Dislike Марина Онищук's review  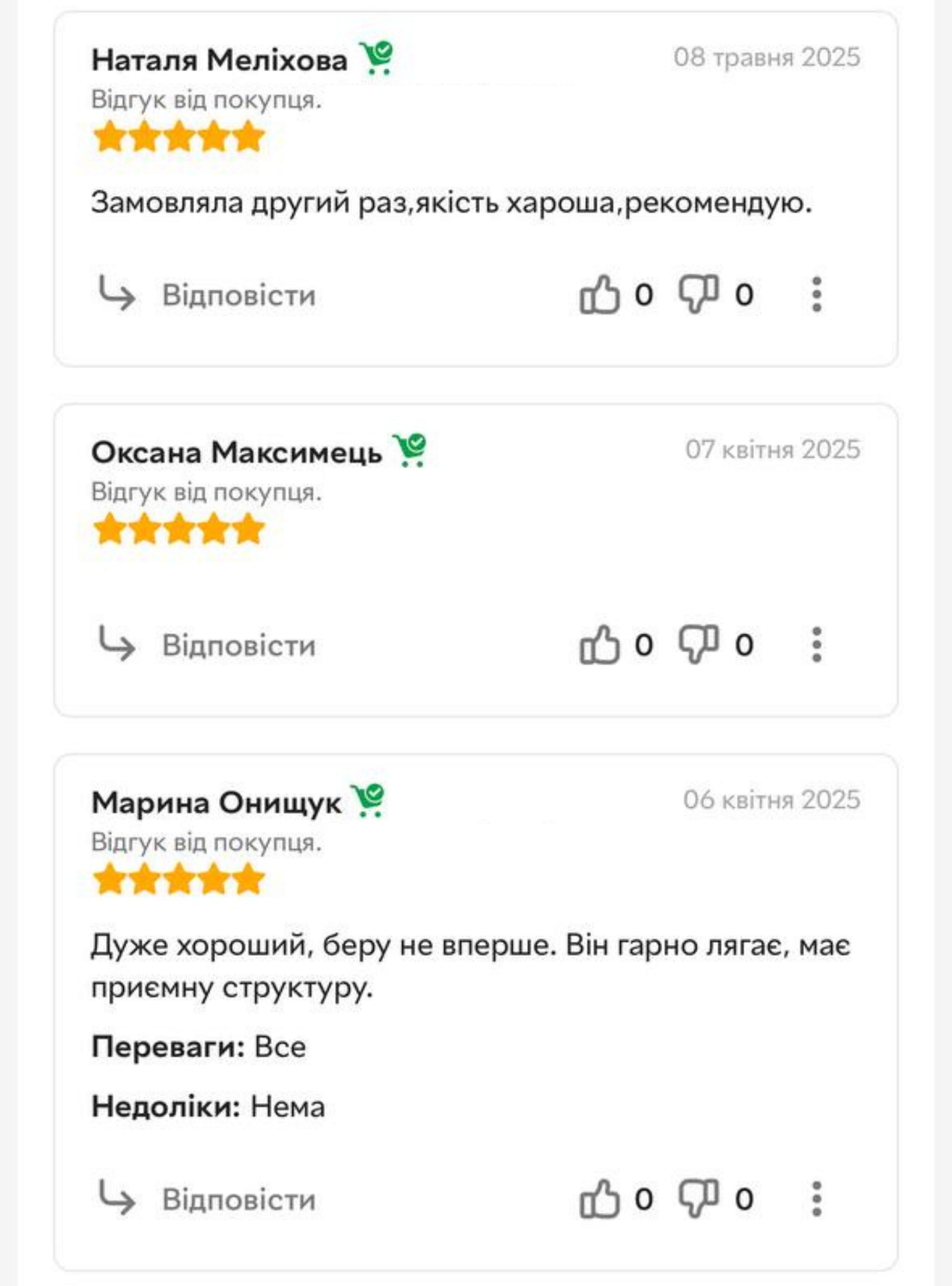coord(698,1198)
